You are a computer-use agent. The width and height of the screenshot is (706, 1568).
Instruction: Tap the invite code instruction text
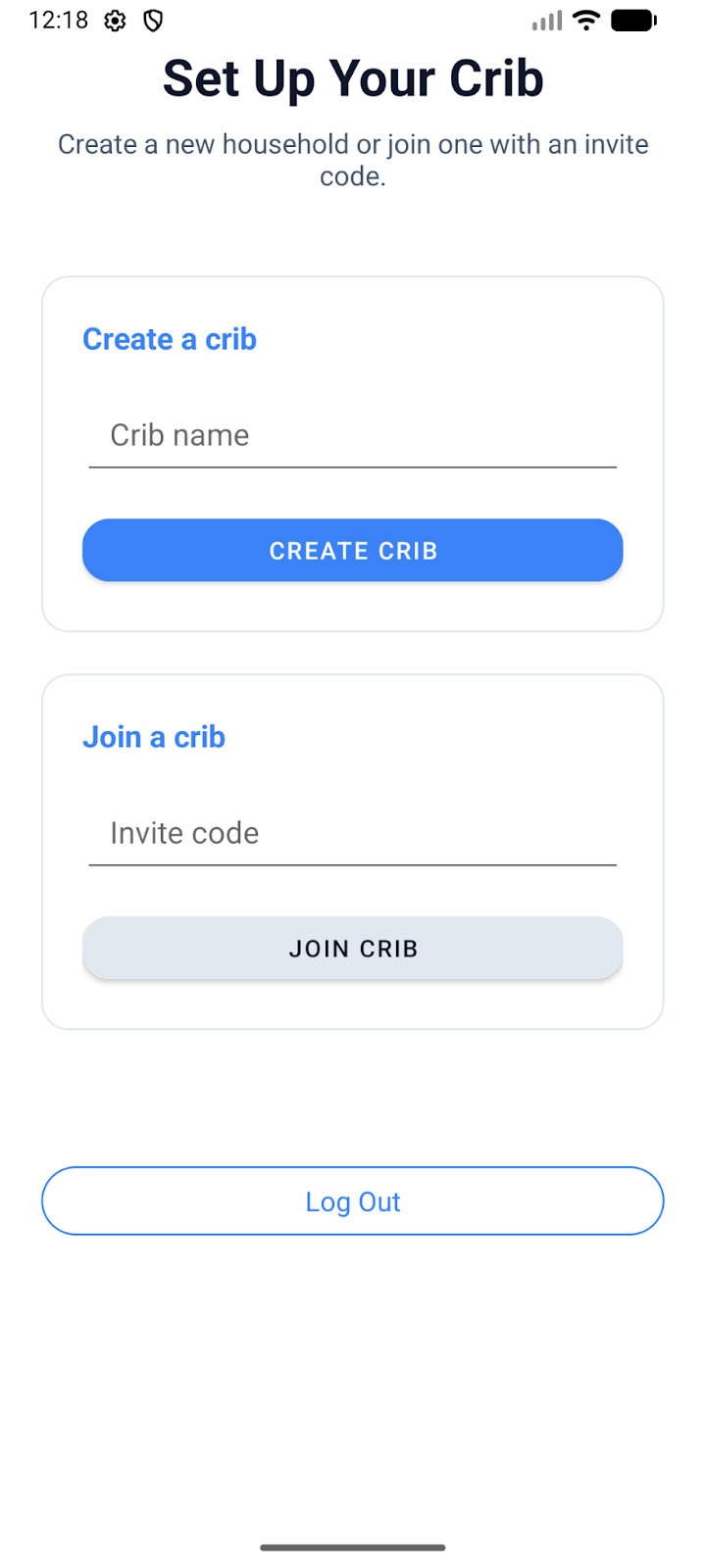click(x=353, y=160)
